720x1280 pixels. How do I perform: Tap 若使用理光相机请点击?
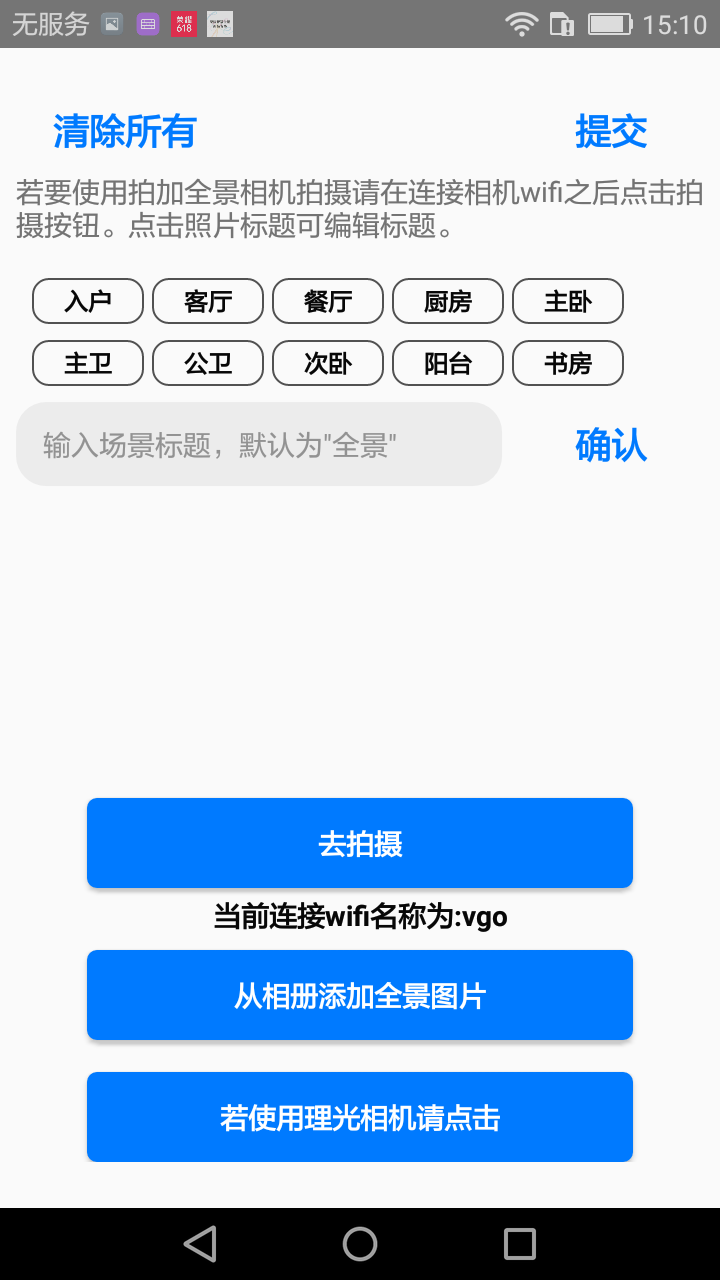tap(360, 1117)
